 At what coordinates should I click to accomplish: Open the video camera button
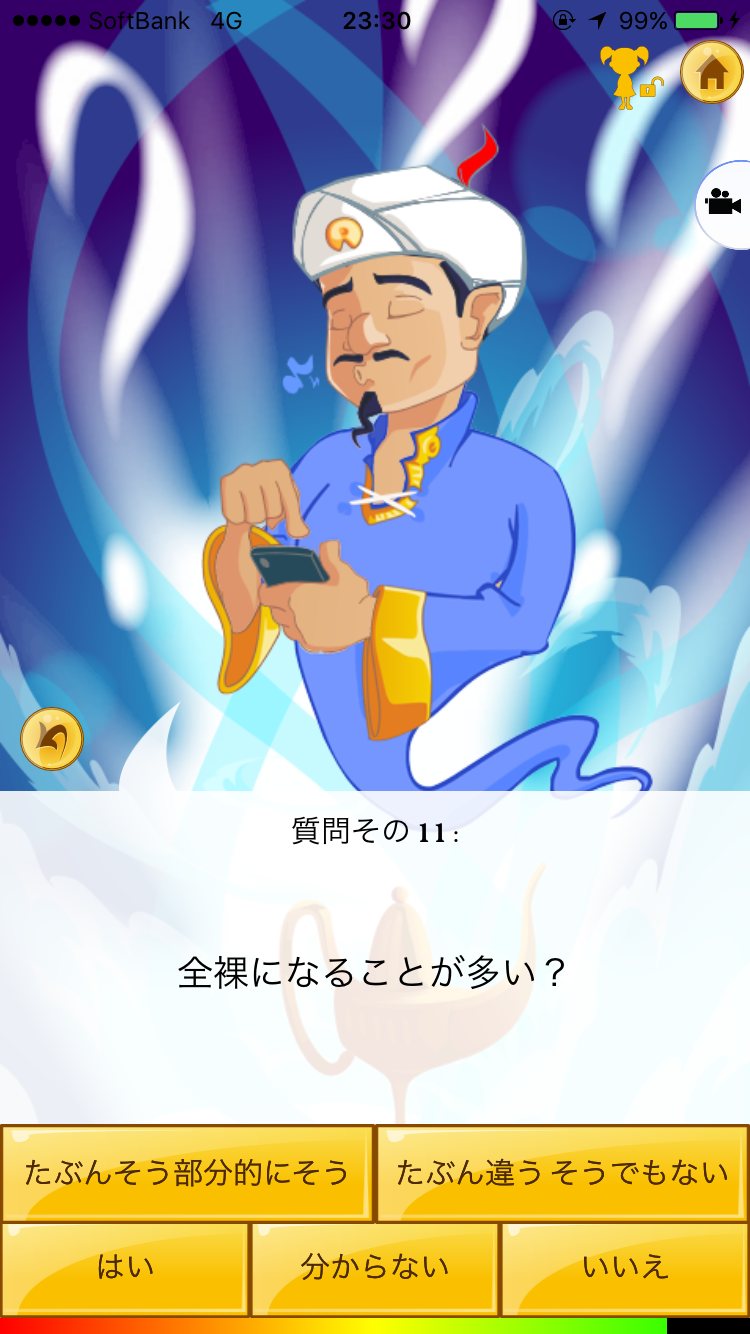click(724, 204)
